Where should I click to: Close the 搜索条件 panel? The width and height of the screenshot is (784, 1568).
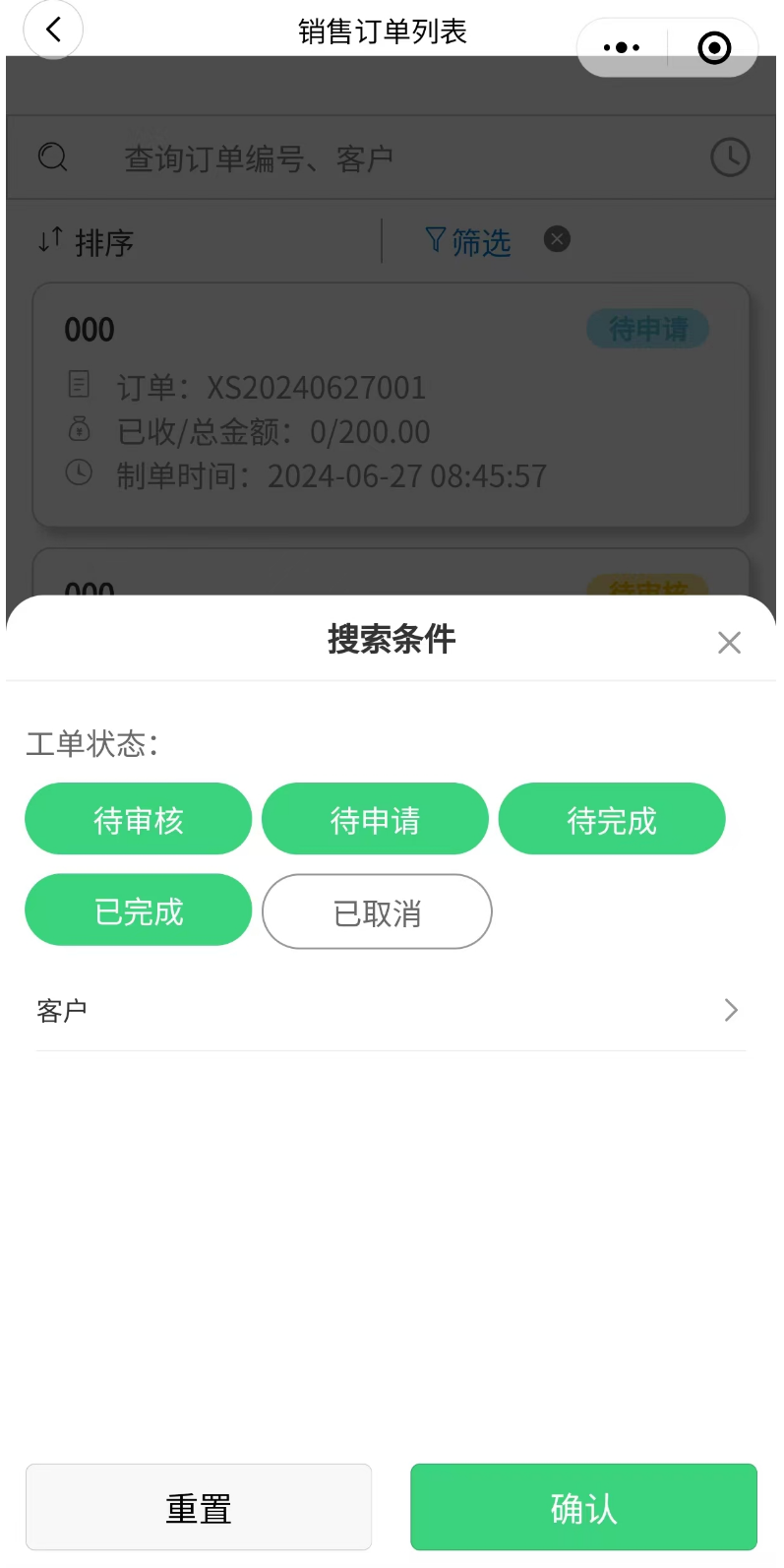(x=729, y=643)
